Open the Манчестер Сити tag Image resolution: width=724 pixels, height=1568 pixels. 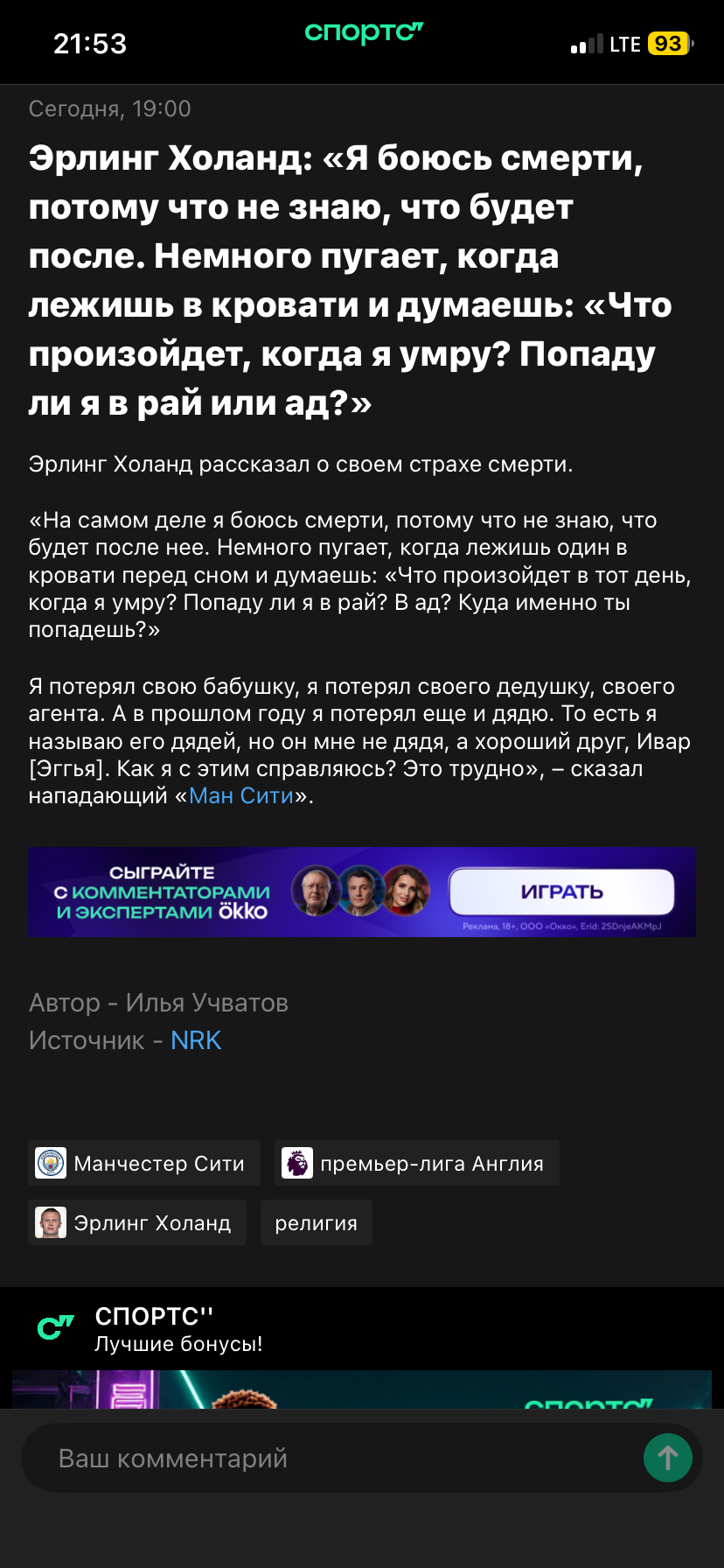(x=144, y=1164)
